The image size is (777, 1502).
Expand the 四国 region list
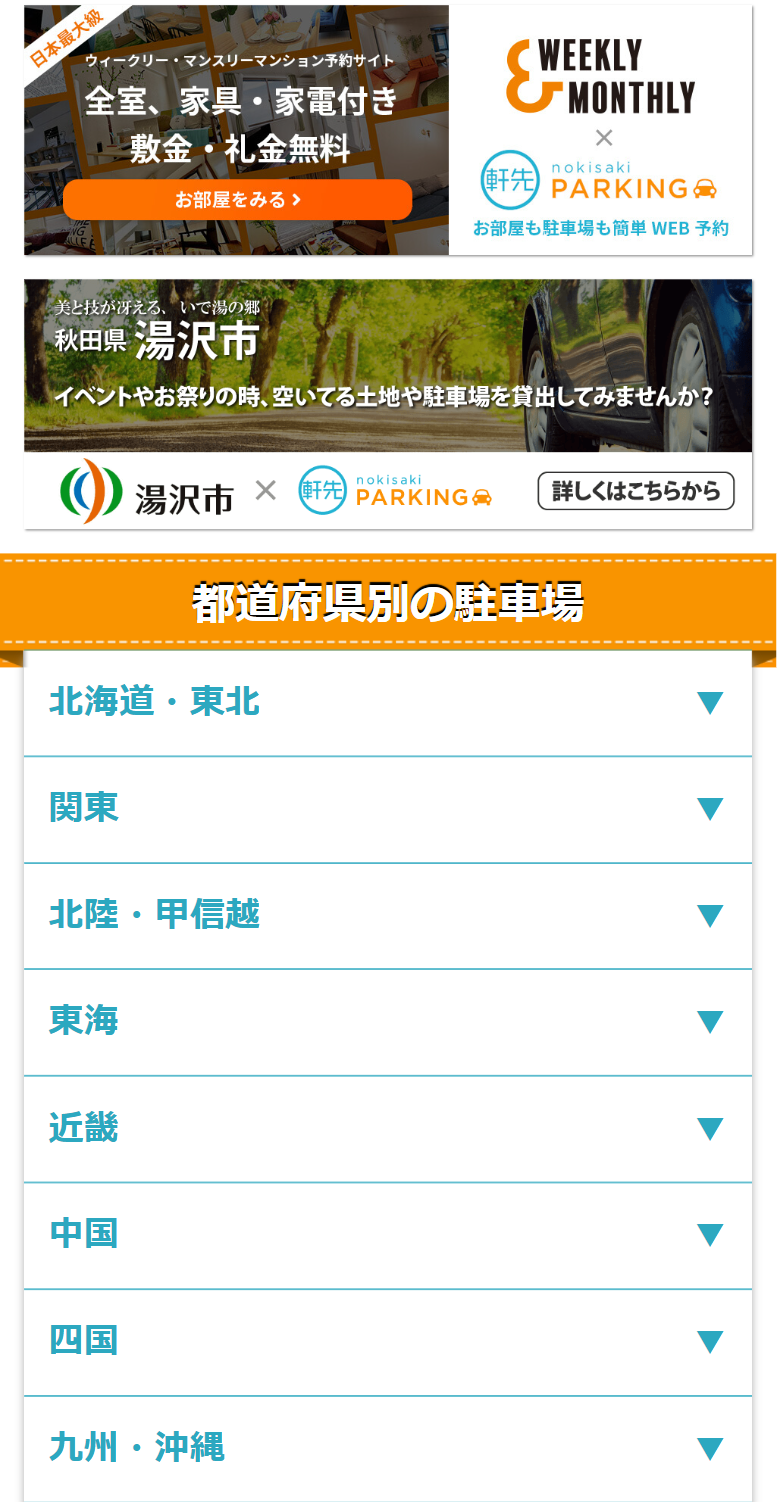[388, 1342]
